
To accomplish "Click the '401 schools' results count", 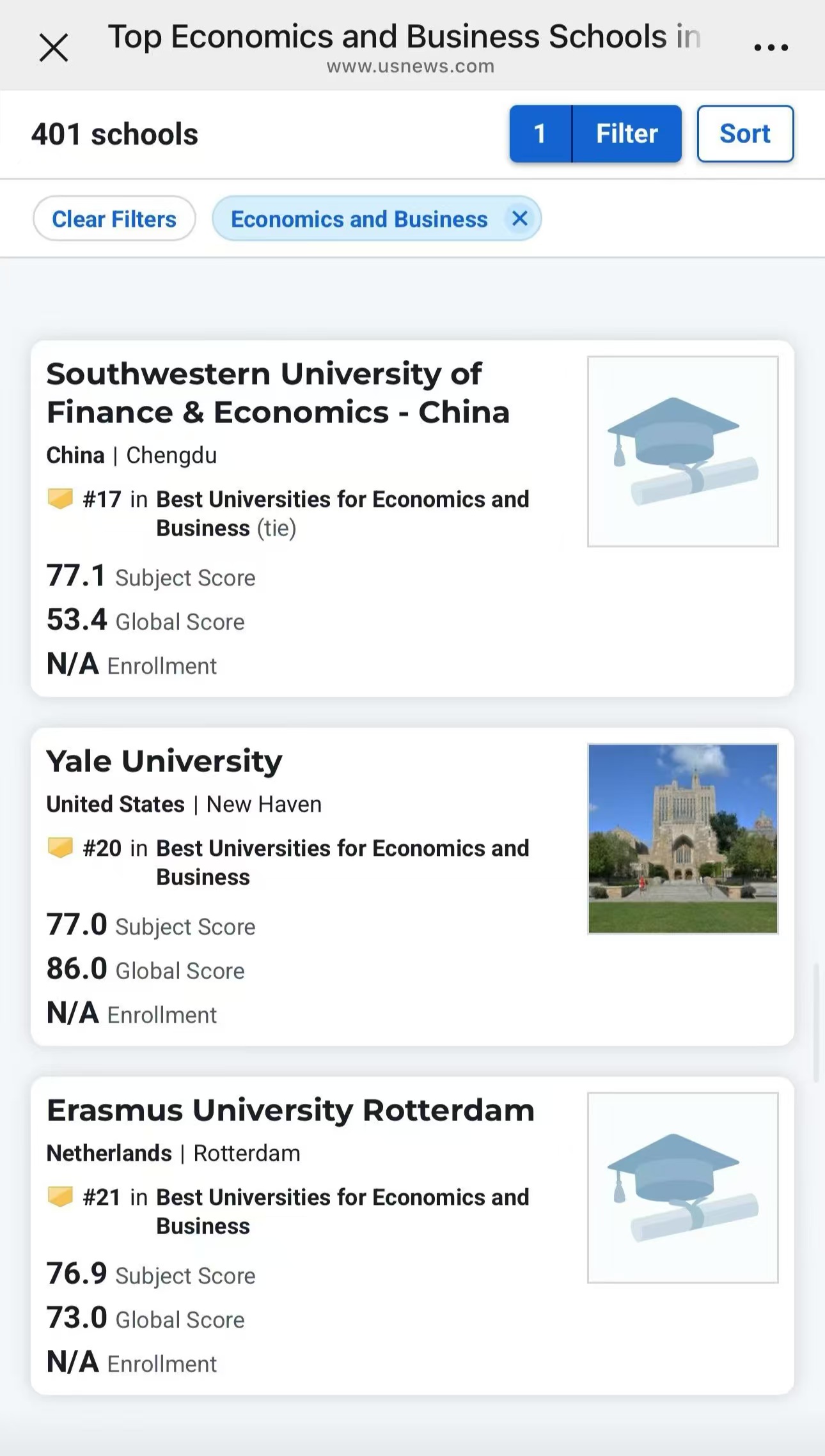I will [x=114, y=134].
